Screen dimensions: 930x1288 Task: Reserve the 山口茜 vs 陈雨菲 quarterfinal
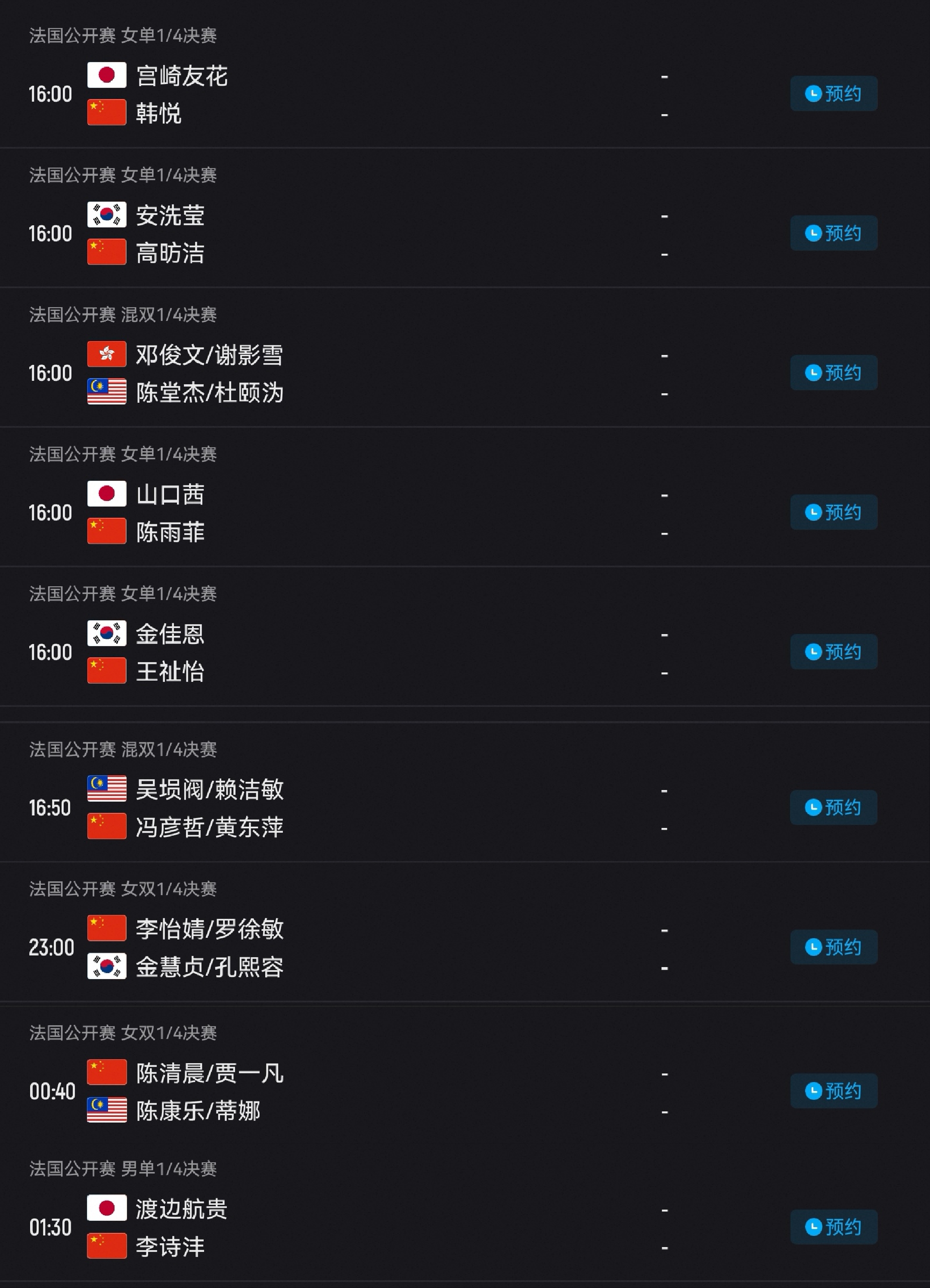[834, 513]
